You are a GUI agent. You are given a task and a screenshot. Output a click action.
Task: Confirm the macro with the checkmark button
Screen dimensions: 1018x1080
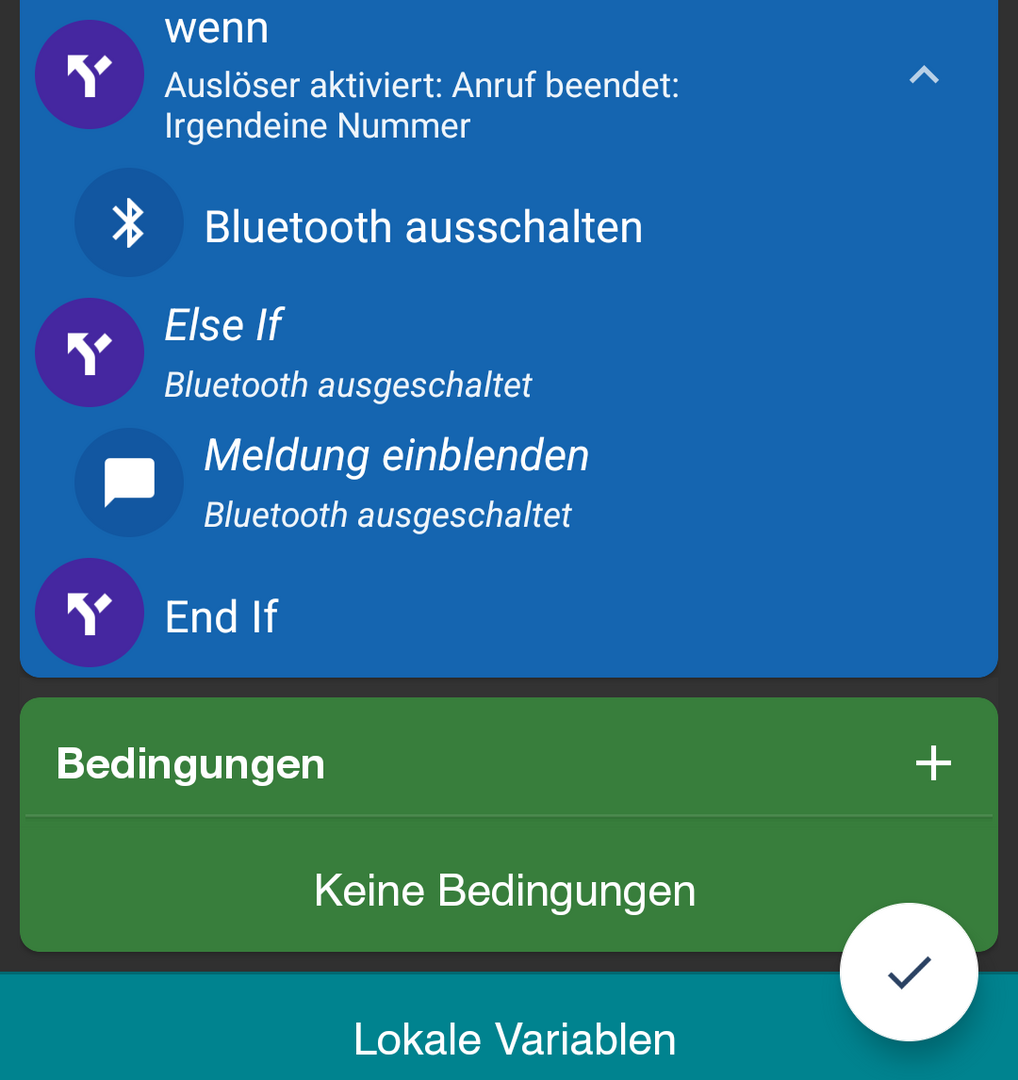[x=908, y=972]
